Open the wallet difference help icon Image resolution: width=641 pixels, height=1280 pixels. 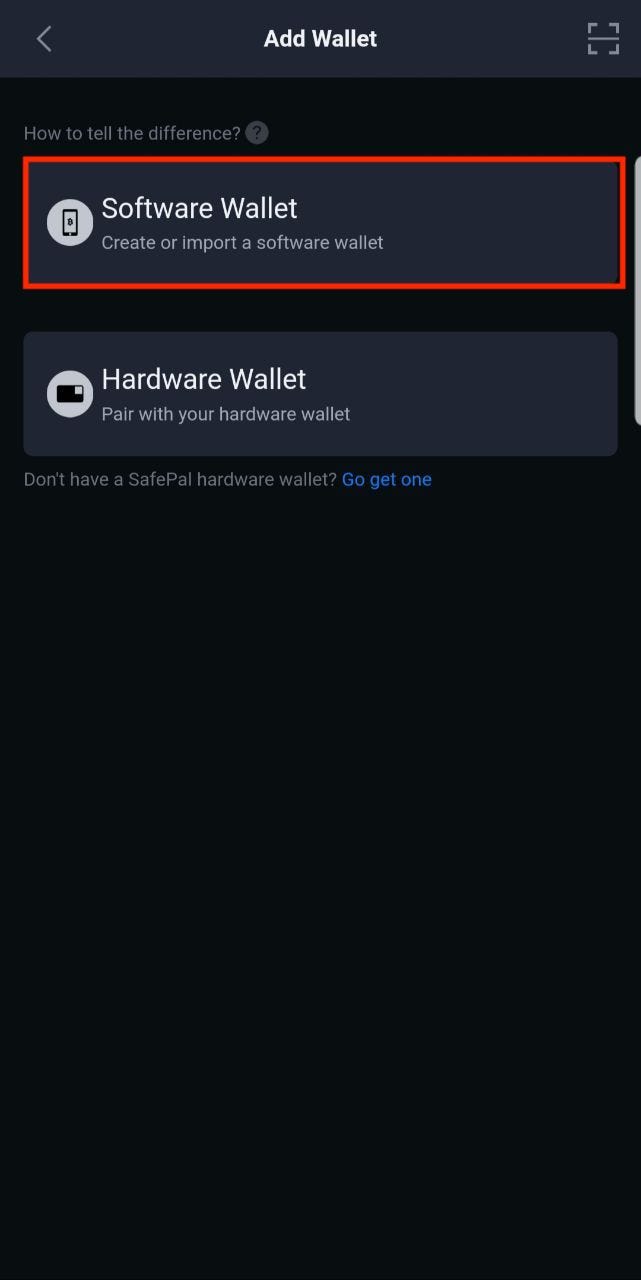pos(257,133)
